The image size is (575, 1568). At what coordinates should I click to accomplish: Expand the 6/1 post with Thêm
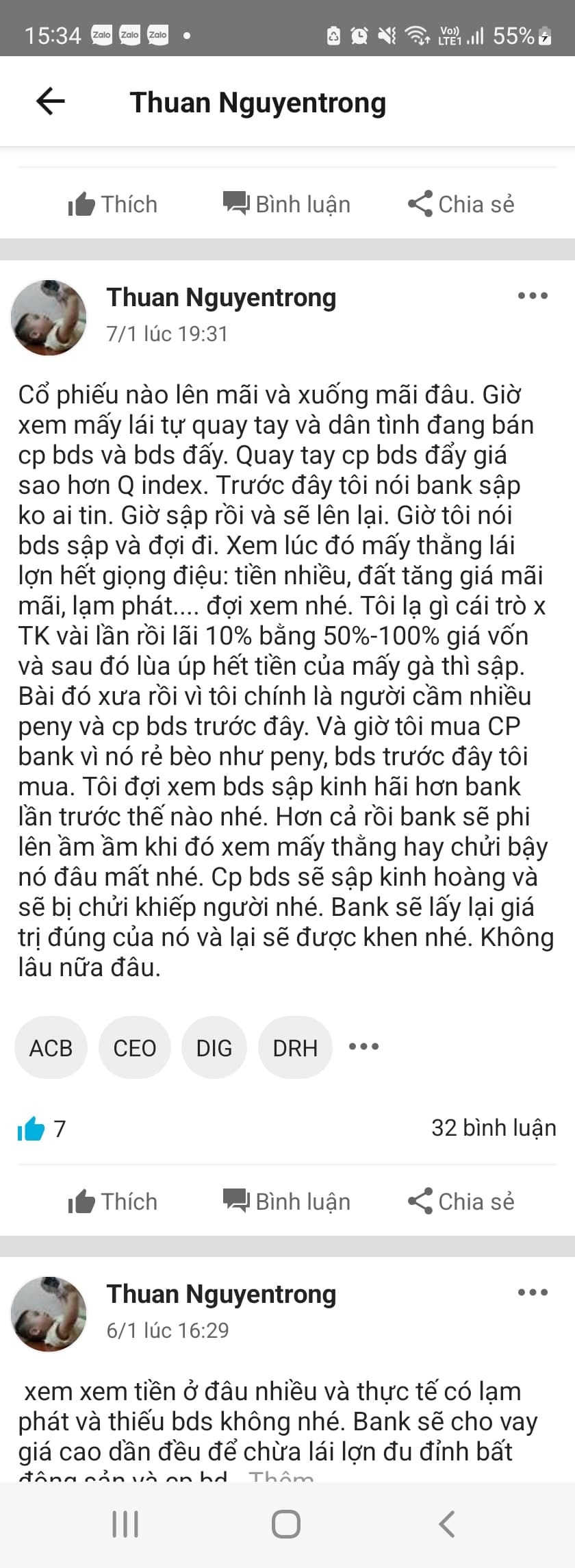point(281,1476)
